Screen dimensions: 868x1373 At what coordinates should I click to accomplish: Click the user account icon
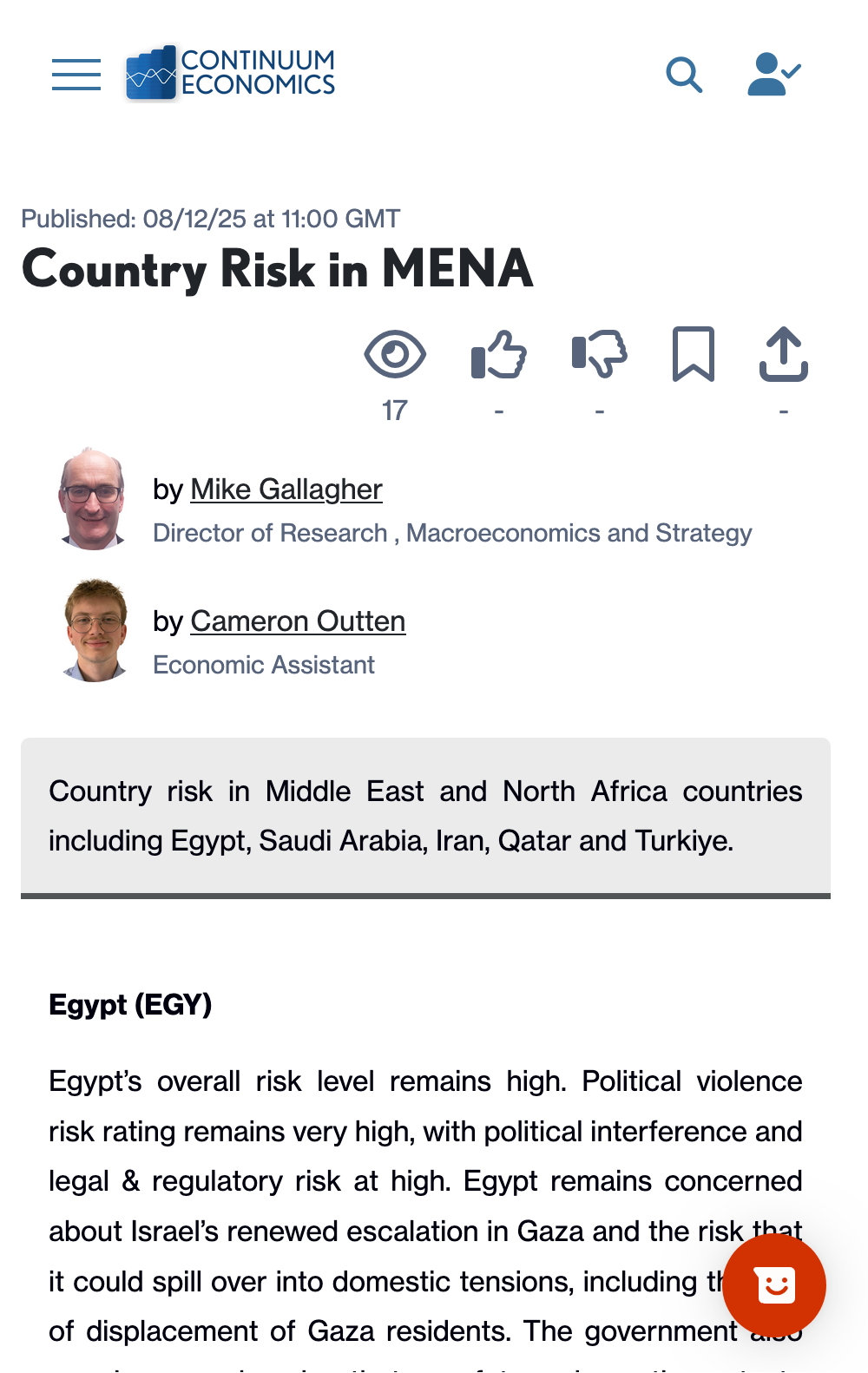(x=772, y=73)
